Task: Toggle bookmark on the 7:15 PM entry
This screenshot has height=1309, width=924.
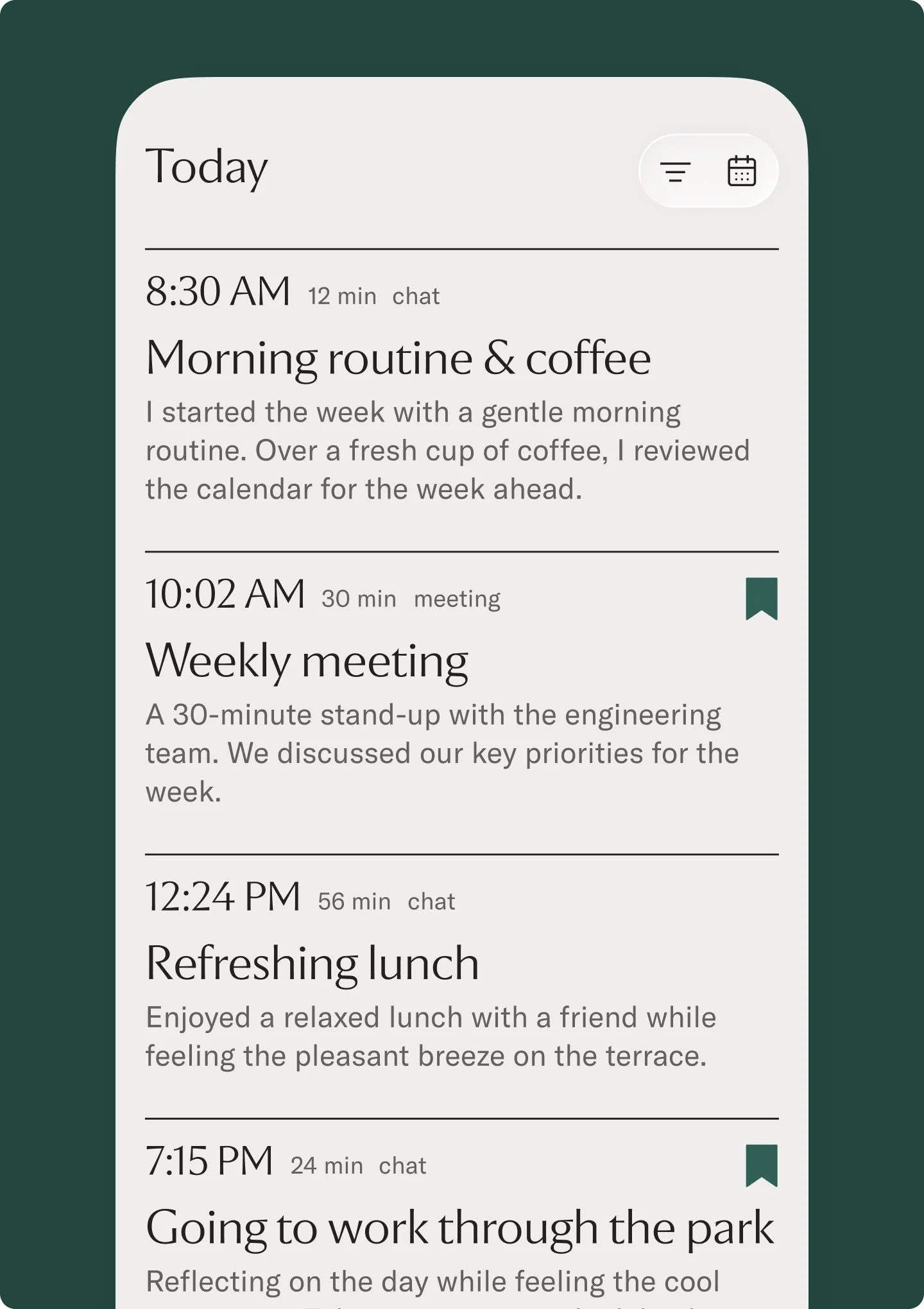Action: click(x=762, y=1165)
